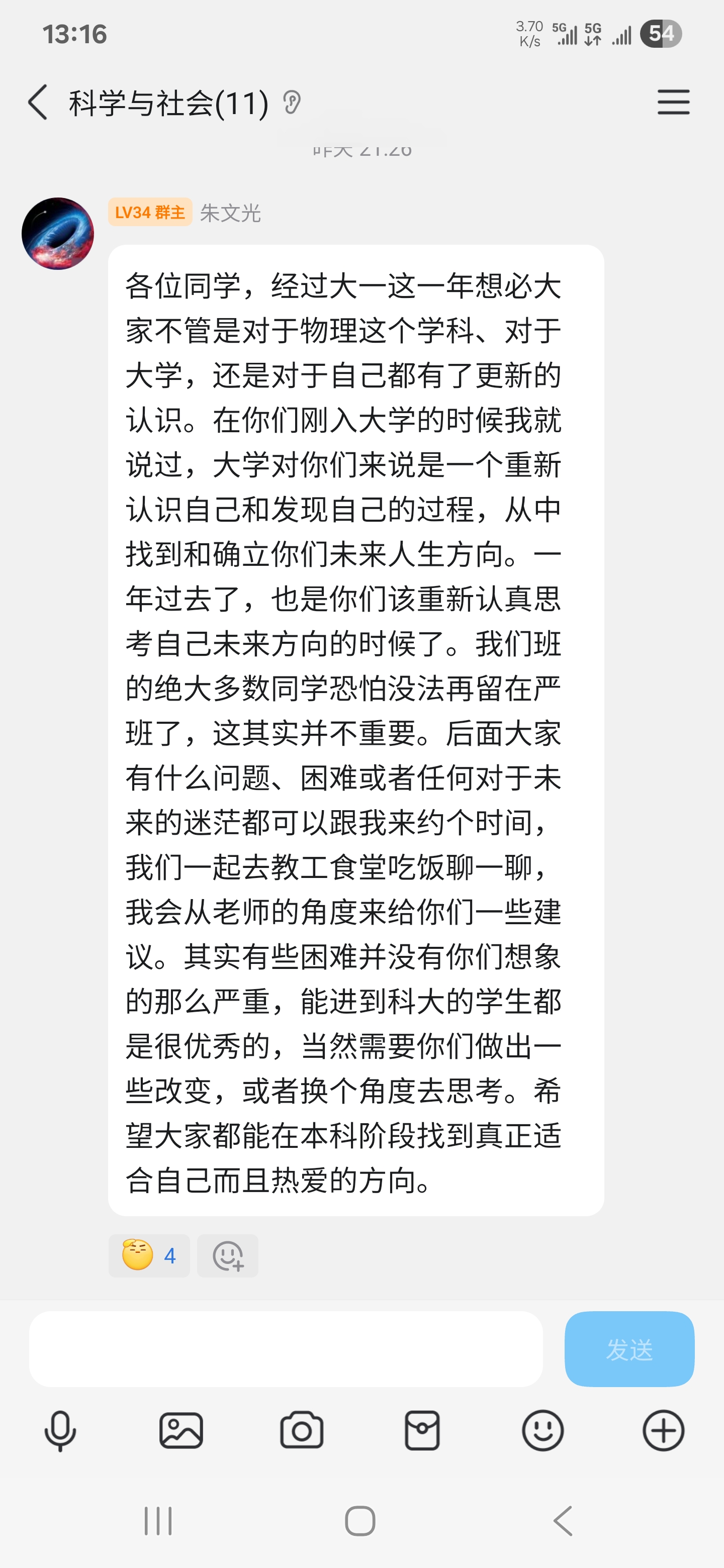This screenshot has height=1568, width=724.
Task: Tap the 发送 button
Action: (629, 1349)
